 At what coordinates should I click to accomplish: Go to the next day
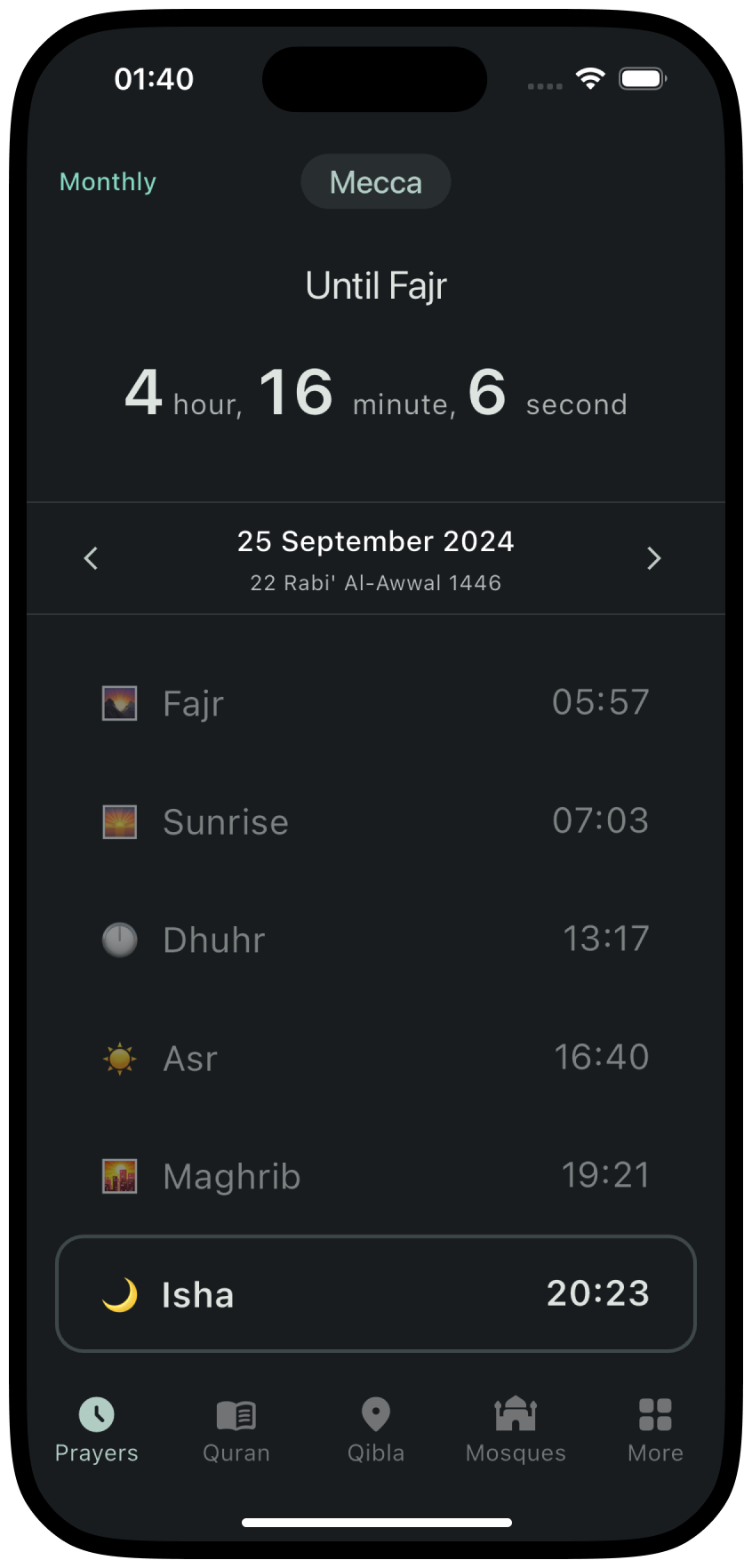(x=653, y=558)
